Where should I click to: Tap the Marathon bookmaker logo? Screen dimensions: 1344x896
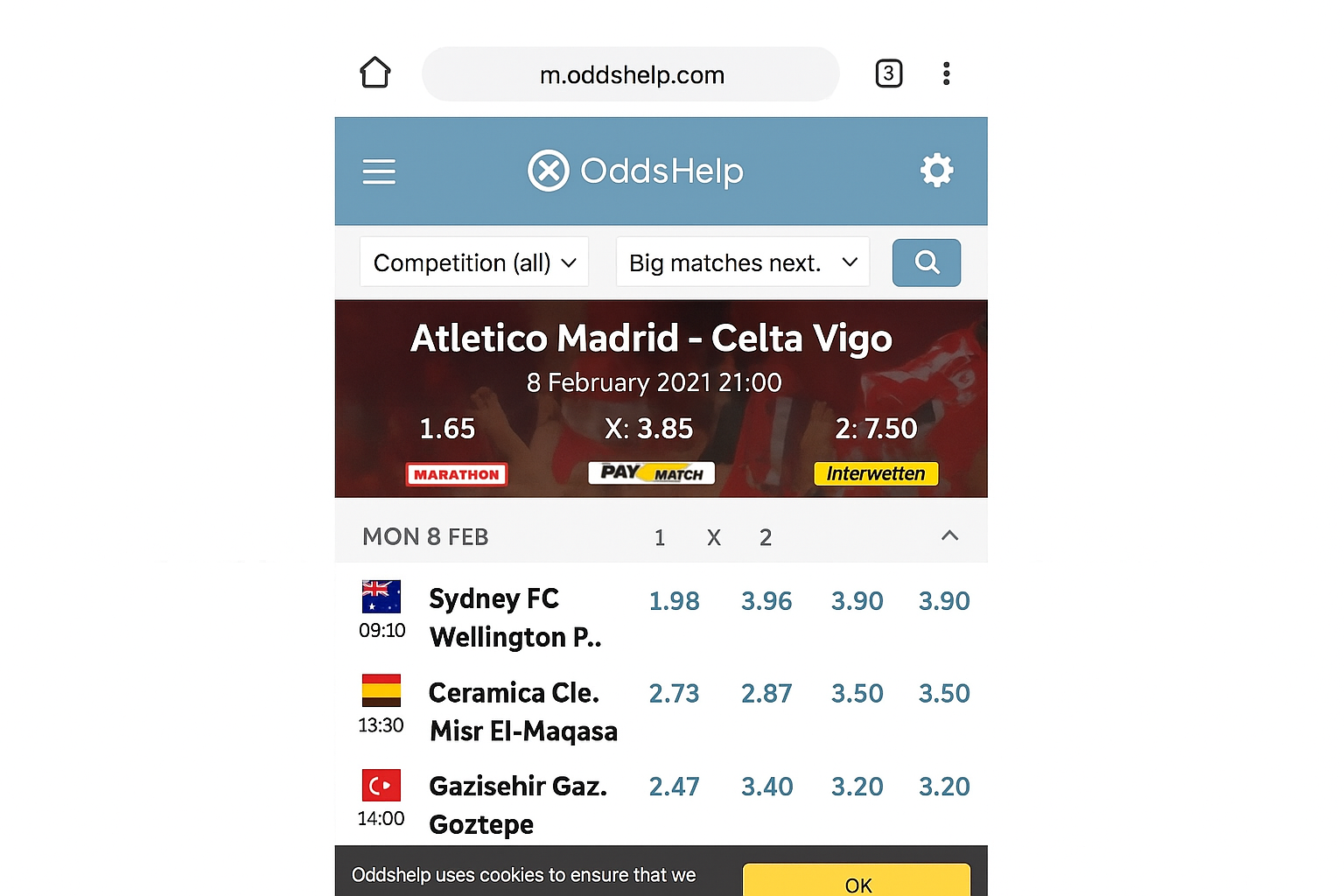pos(456,474)
